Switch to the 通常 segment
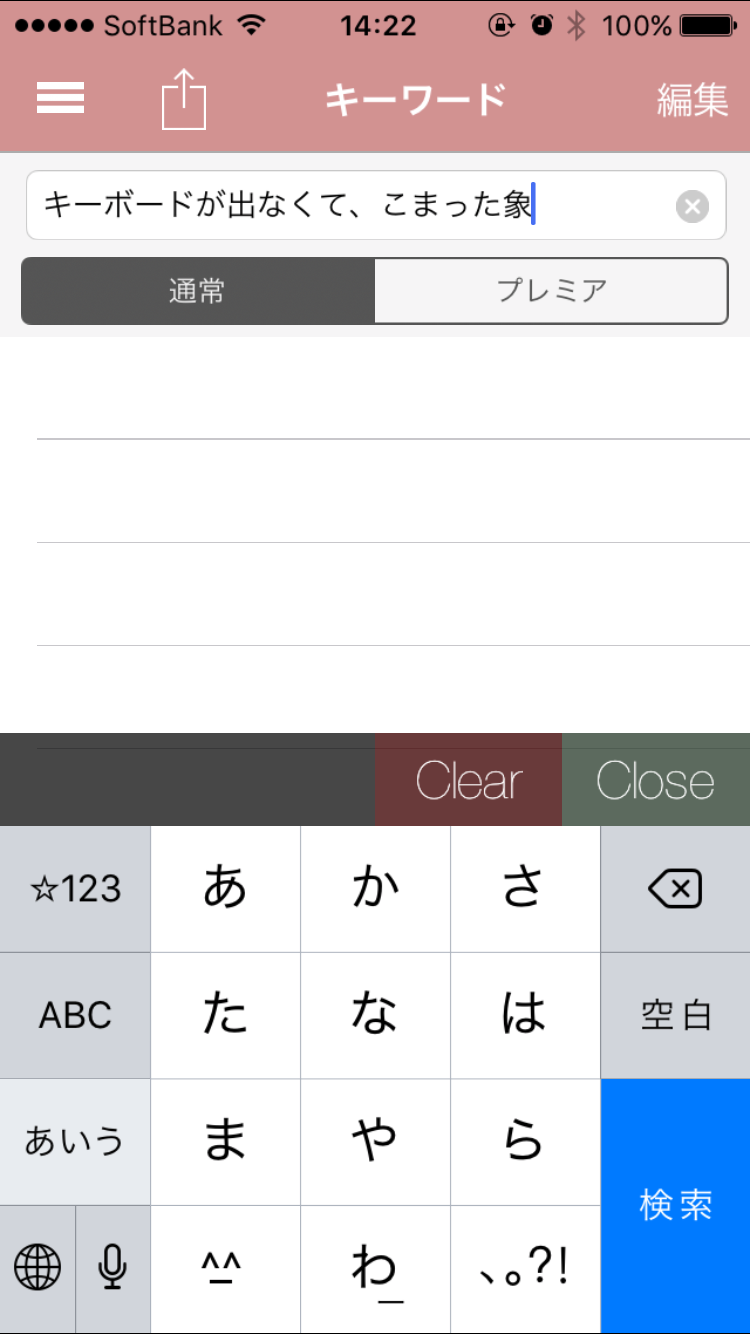 click(x=198, y=291)
